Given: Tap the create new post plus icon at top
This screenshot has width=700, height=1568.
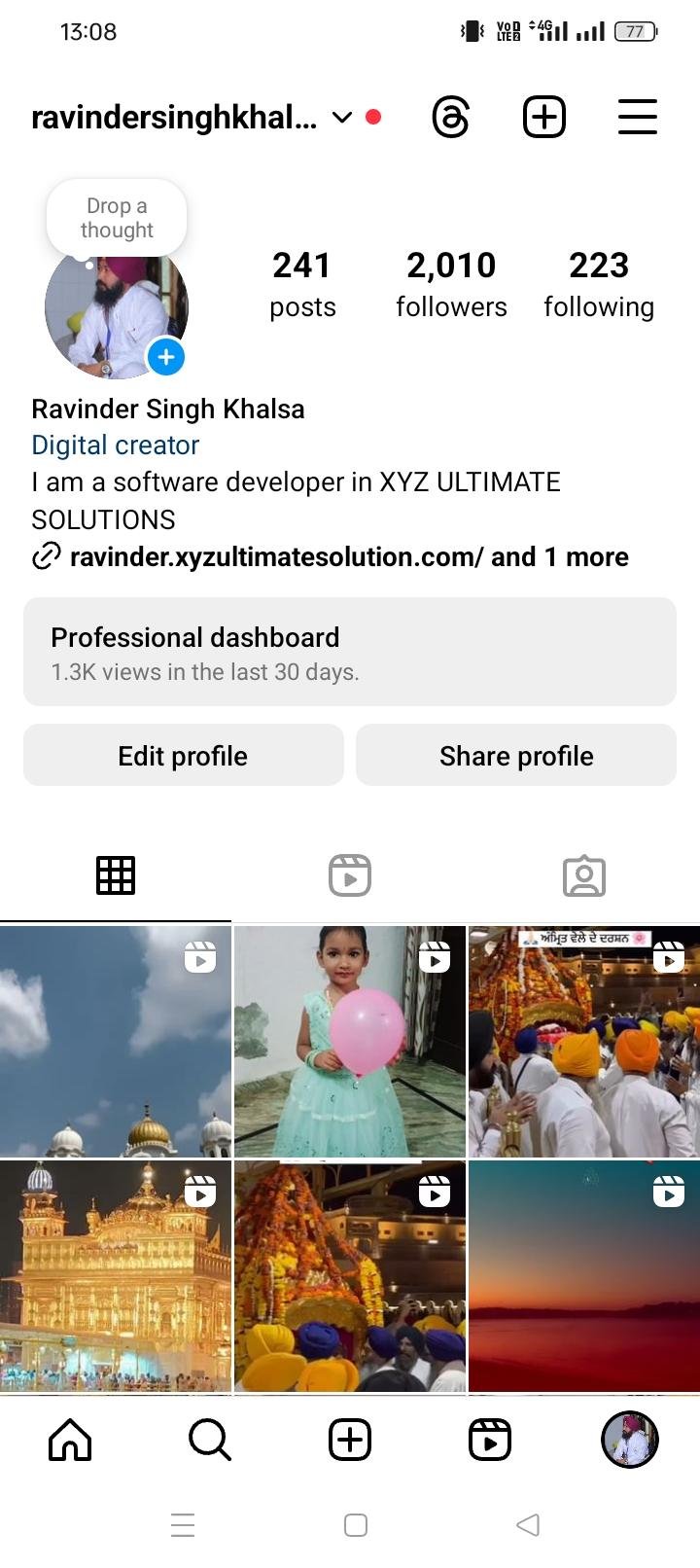Looking at the screenshot, I should point(544,118).
